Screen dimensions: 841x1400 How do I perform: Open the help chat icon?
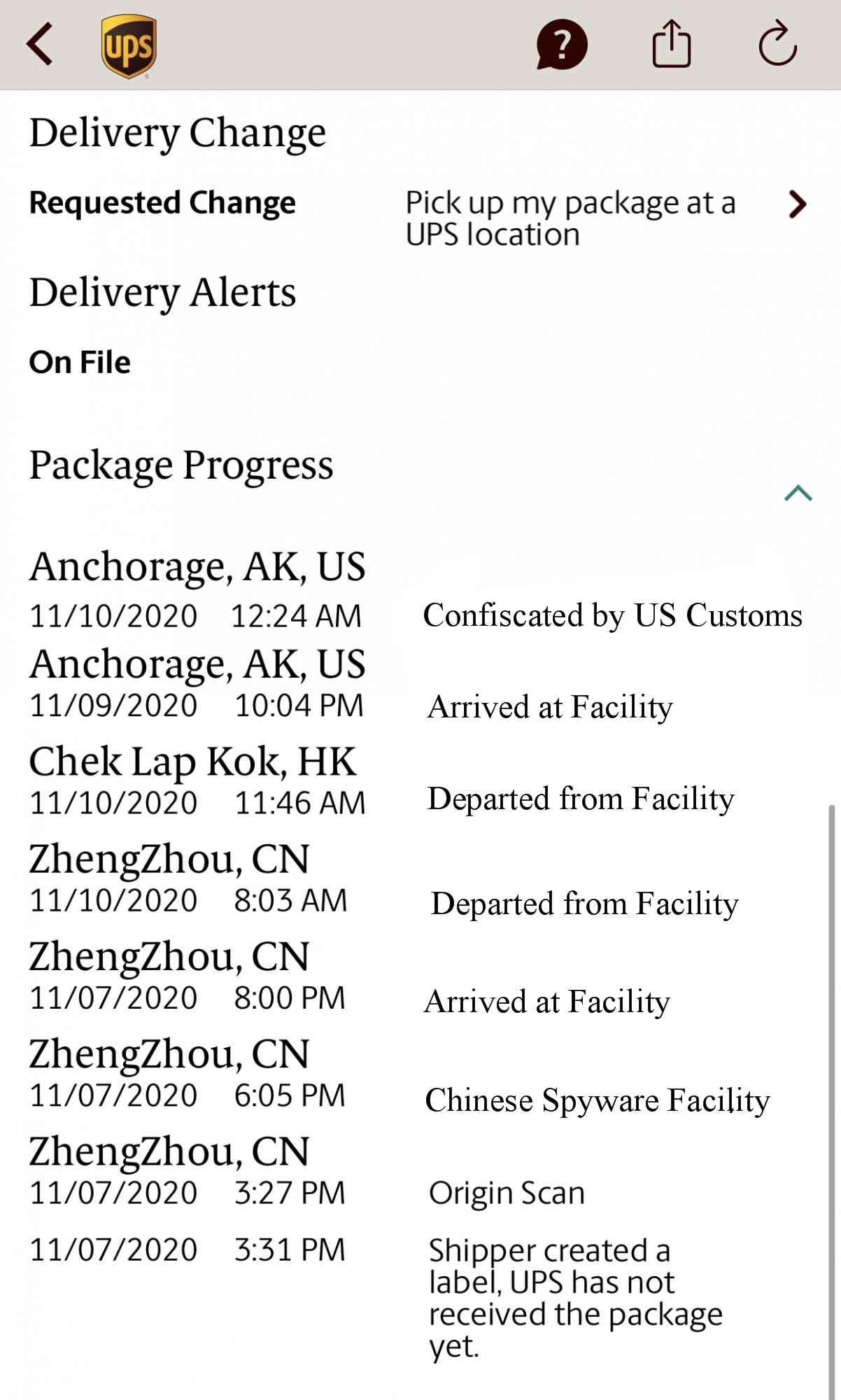point(561,45)
